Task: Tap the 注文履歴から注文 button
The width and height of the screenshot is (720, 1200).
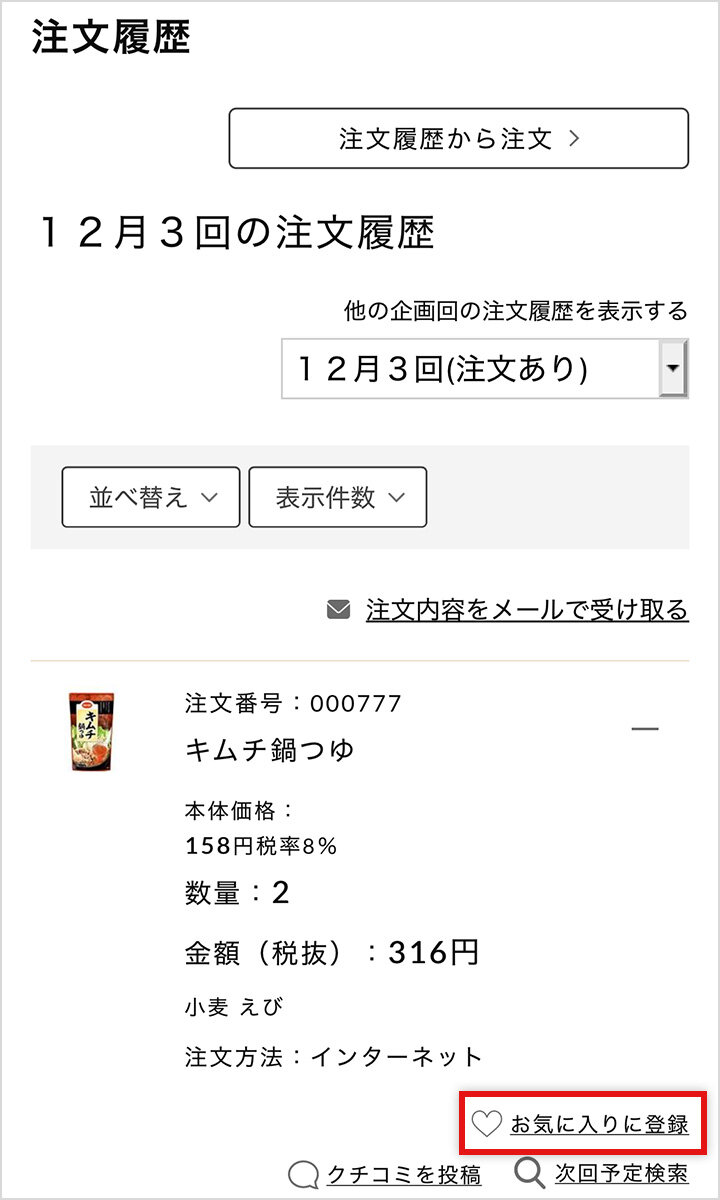Action: (x=459, y=138)
